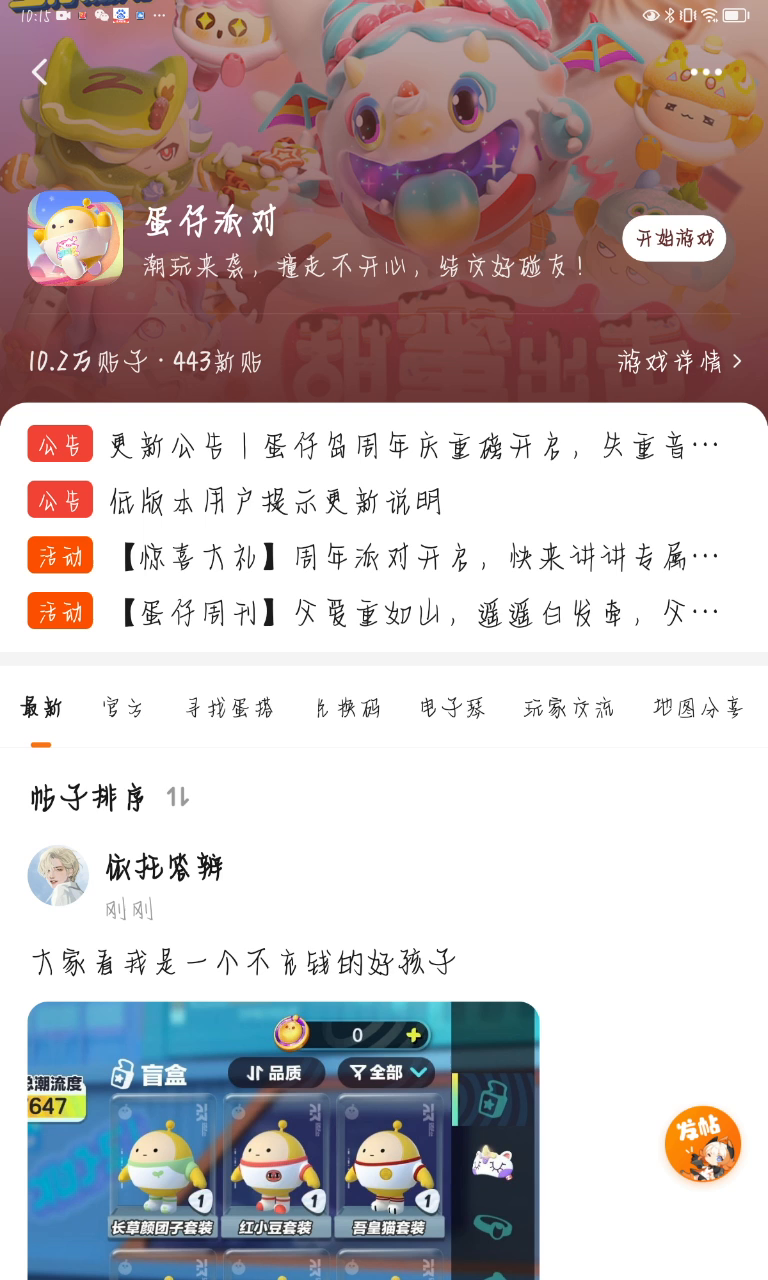
Task: Open the post image of 盲盒 screenshot
Action: point(283,1140)
